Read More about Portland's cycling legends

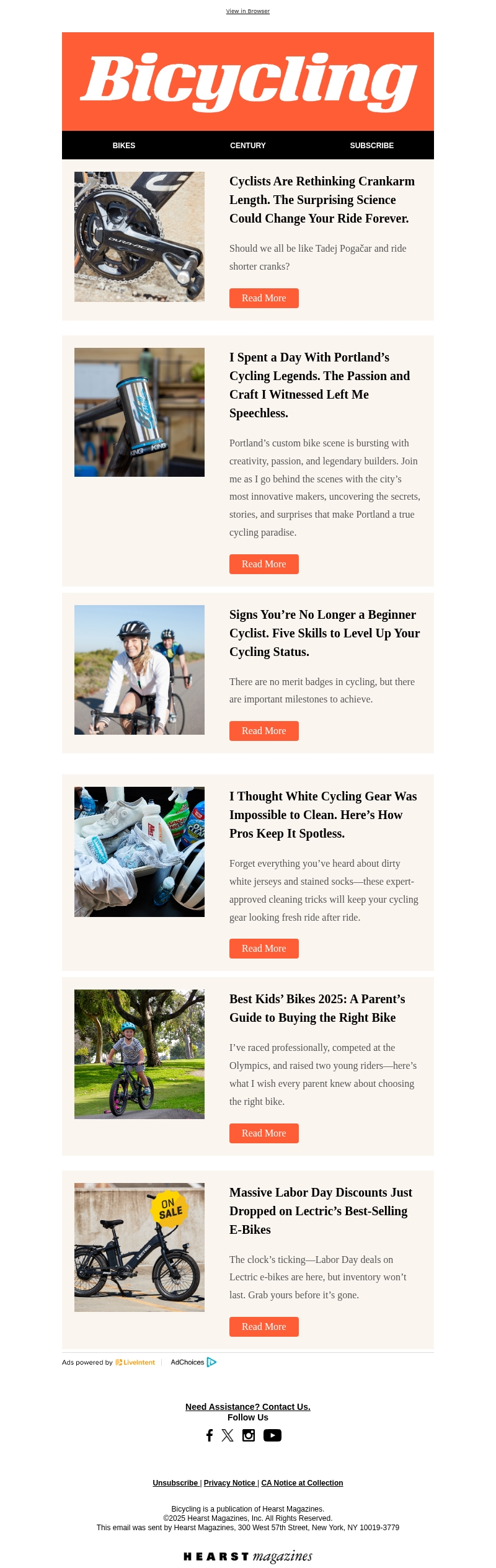tap(263, 564)
